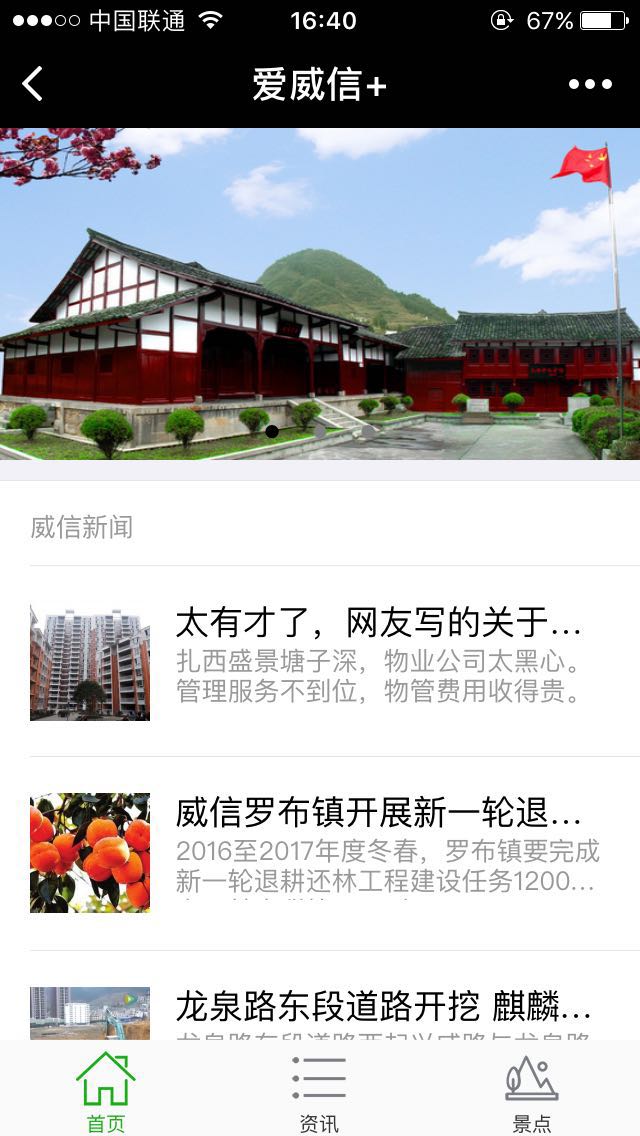Go to the 景点 tab
Image resolution: width=640 pixels, height=1136 pixels.
point(532,1091)
